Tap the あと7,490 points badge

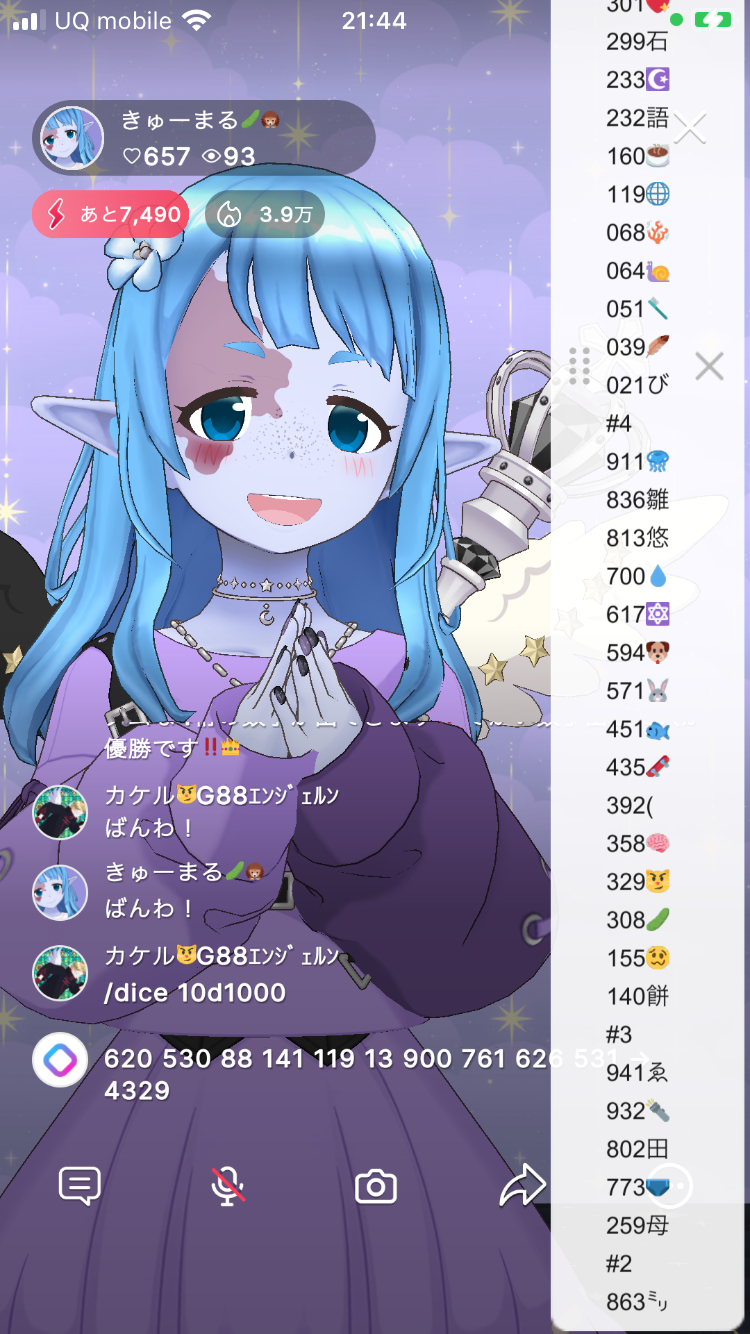click(x=110, y=214)
